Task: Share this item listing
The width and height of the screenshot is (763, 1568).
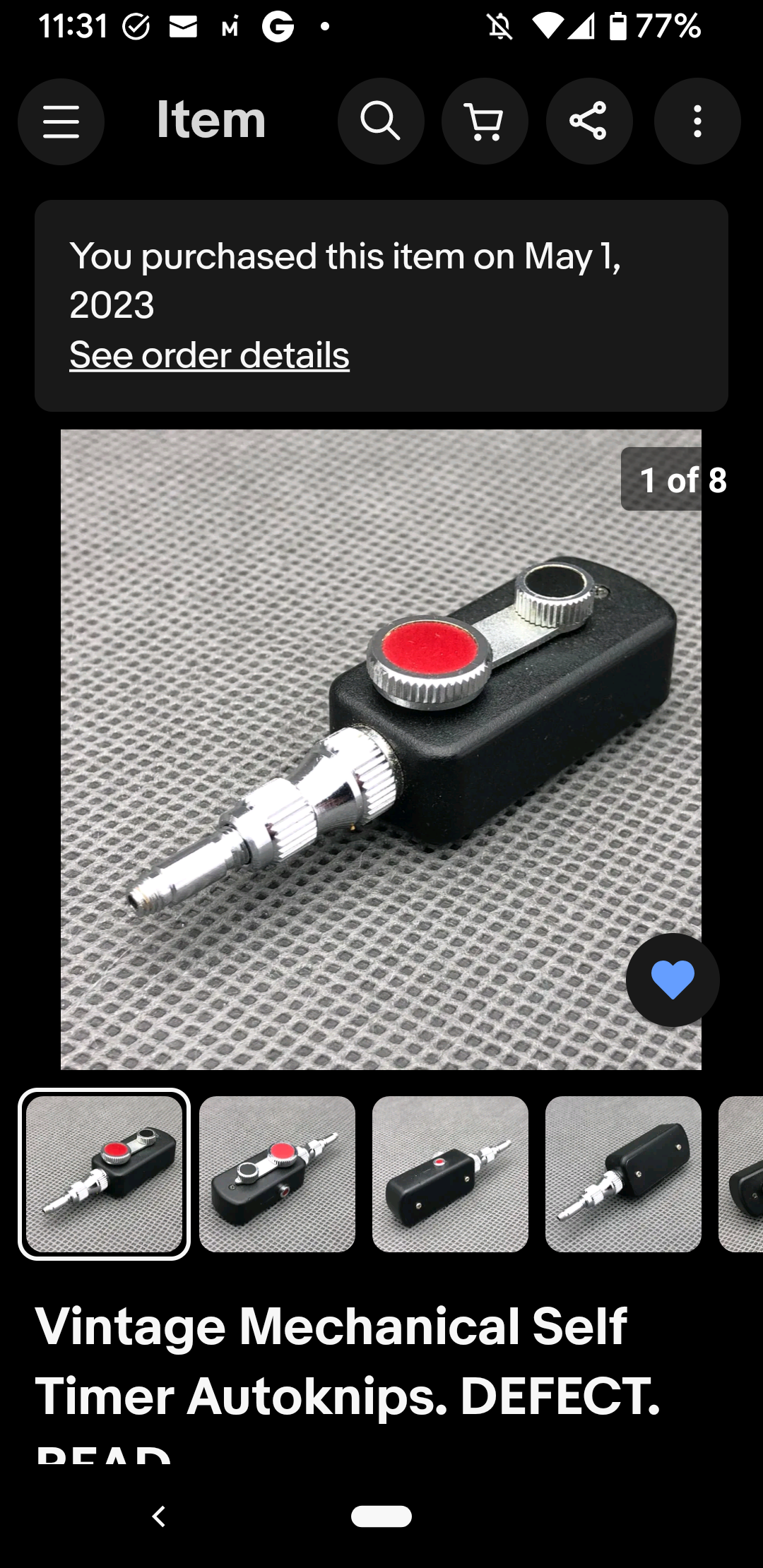Action: pos(589,121)
